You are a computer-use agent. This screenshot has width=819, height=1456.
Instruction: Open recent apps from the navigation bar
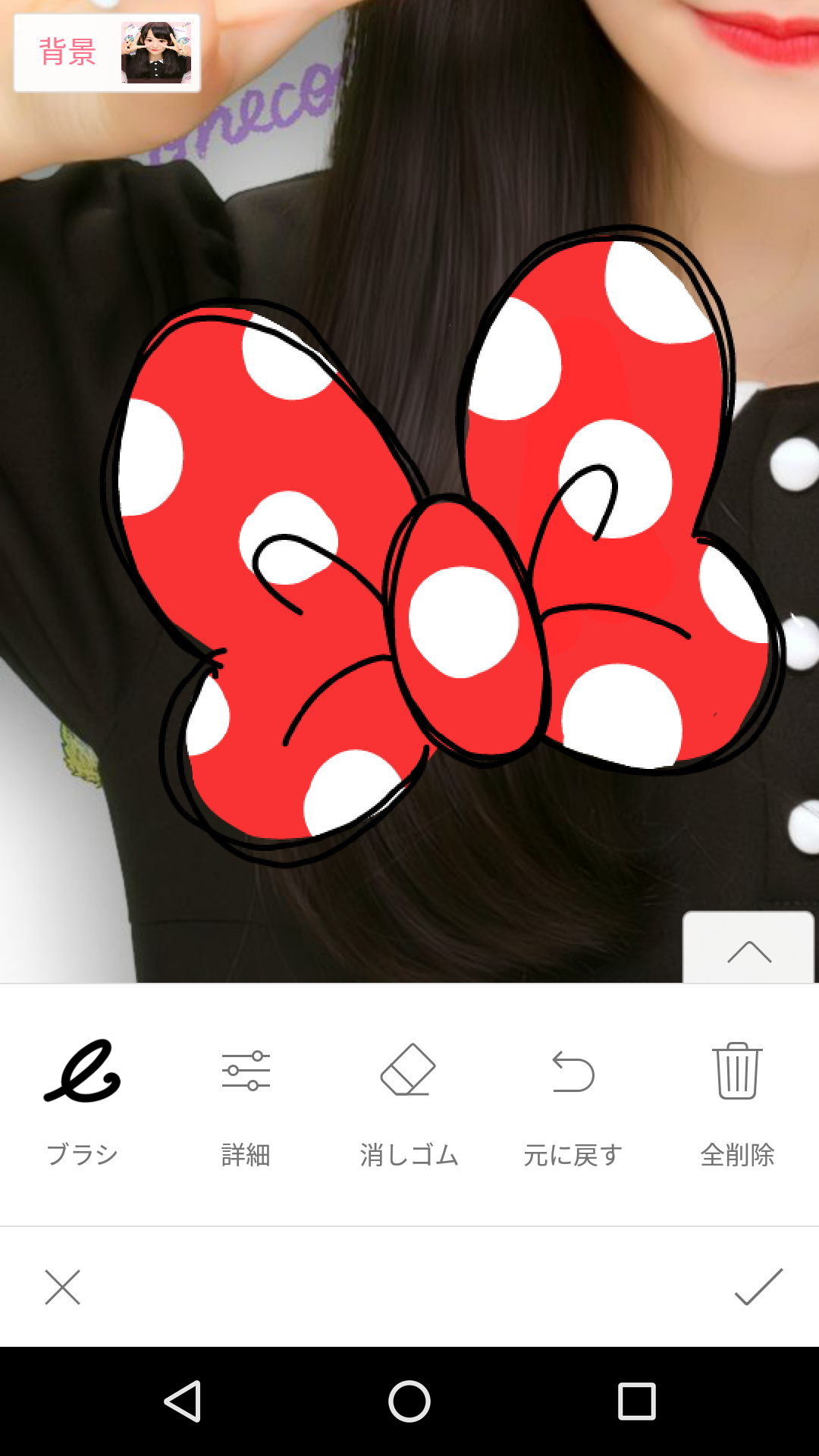click(x=636, y=1401)
